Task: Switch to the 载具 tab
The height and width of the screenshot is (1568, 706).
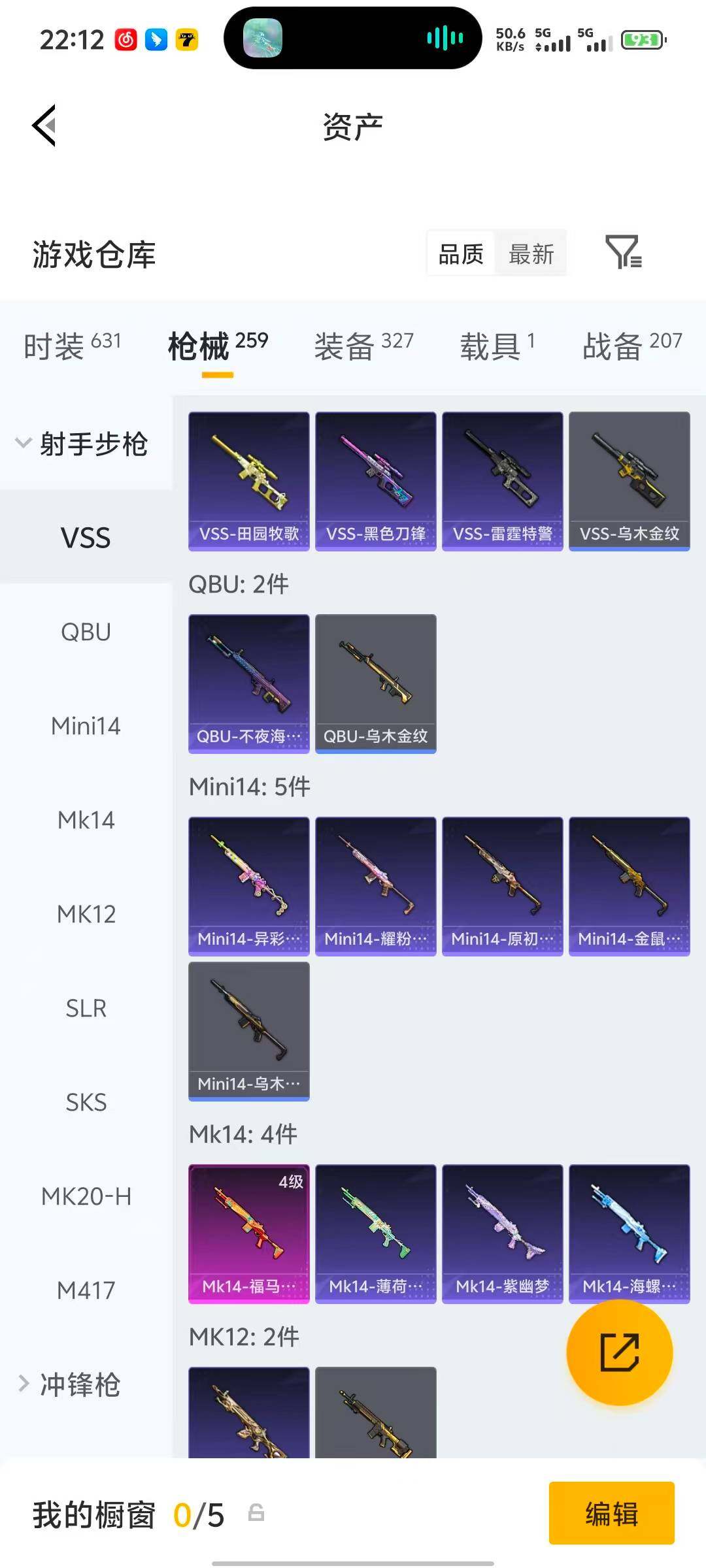Action: (497, 346)
